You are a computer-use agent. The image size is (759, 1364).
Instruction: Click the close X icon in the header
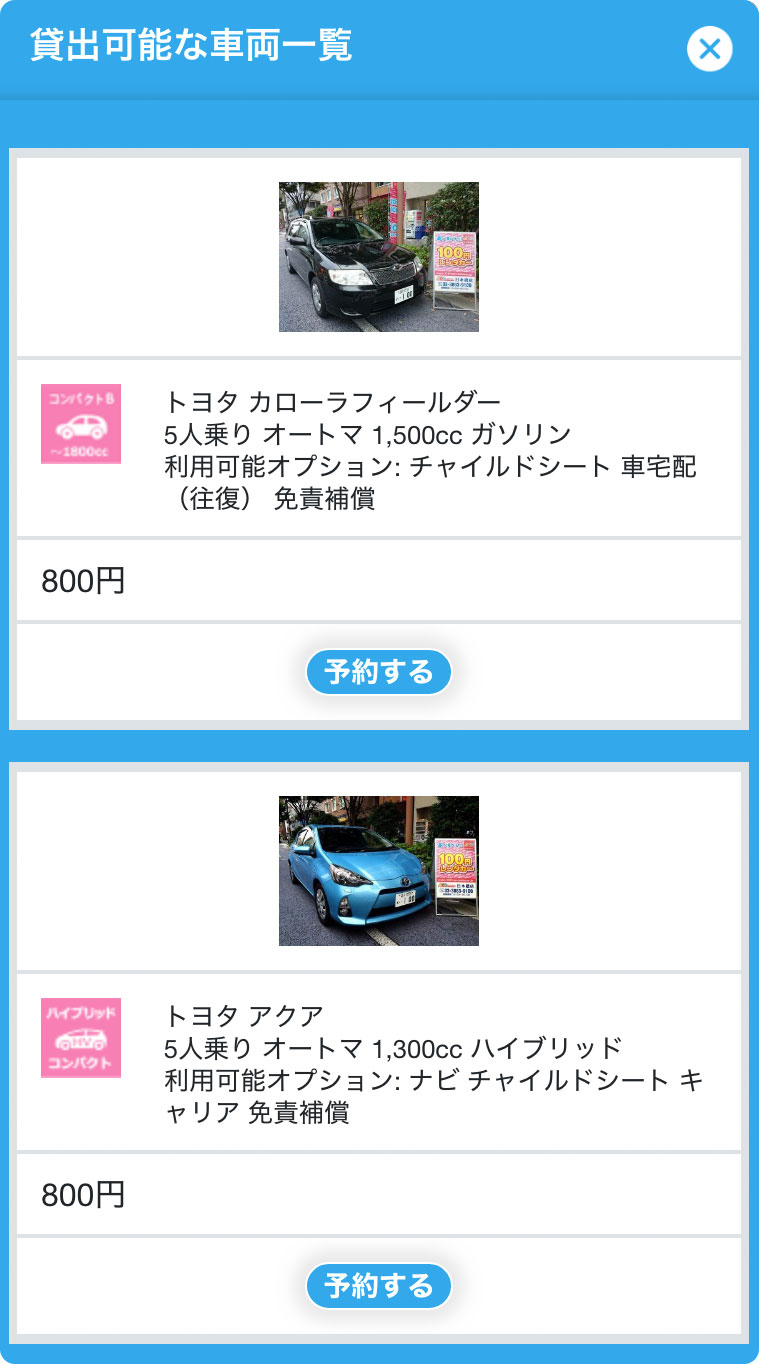tap(710, 49)
